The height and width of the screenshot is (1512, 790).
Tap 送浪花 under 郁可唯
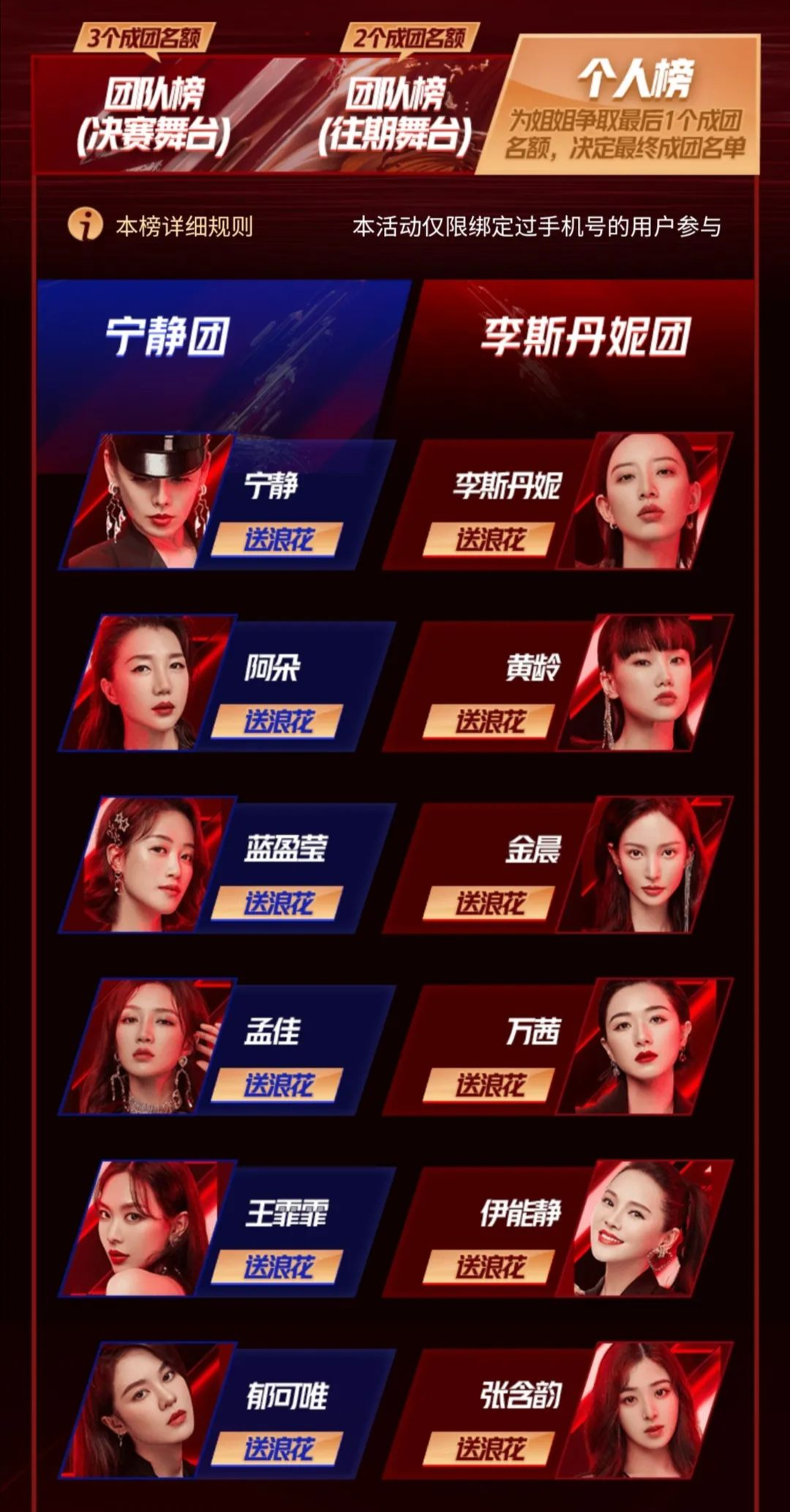coord(278,1448)
